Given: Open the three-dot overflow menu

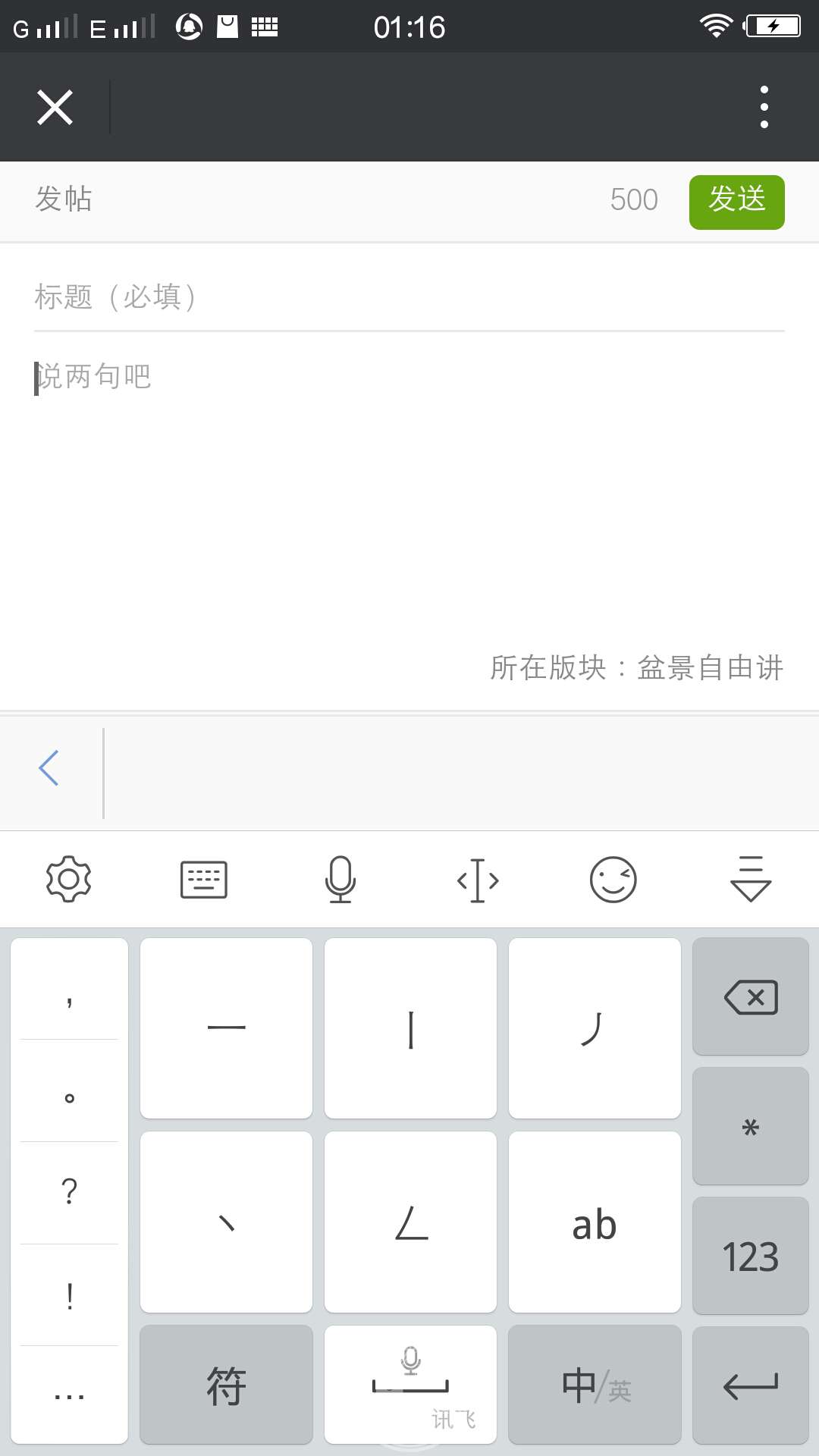Looking at the screenshot, I should (x=764, y=107).
